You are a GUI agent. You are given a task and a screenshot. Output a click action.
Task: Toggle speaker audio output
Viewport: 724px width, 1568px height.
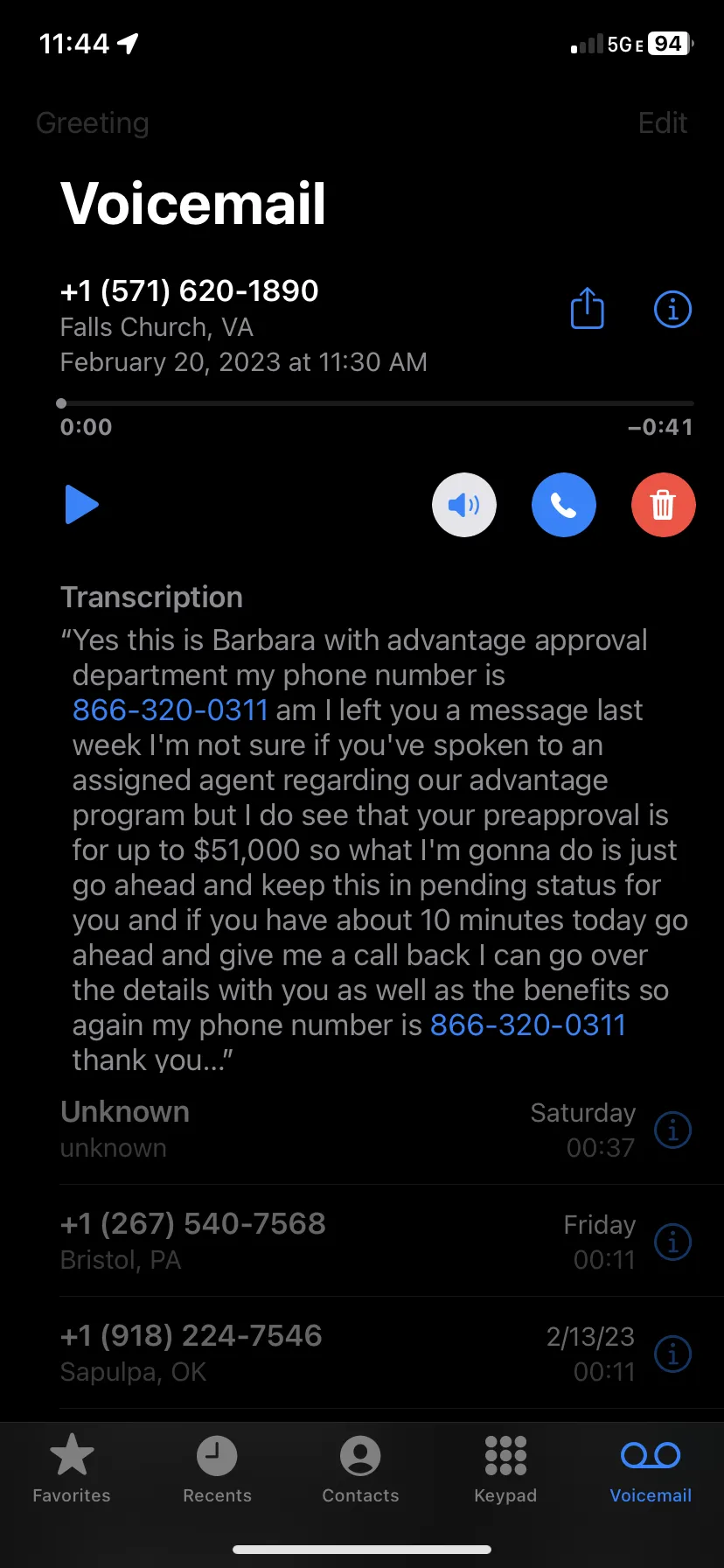464,505
